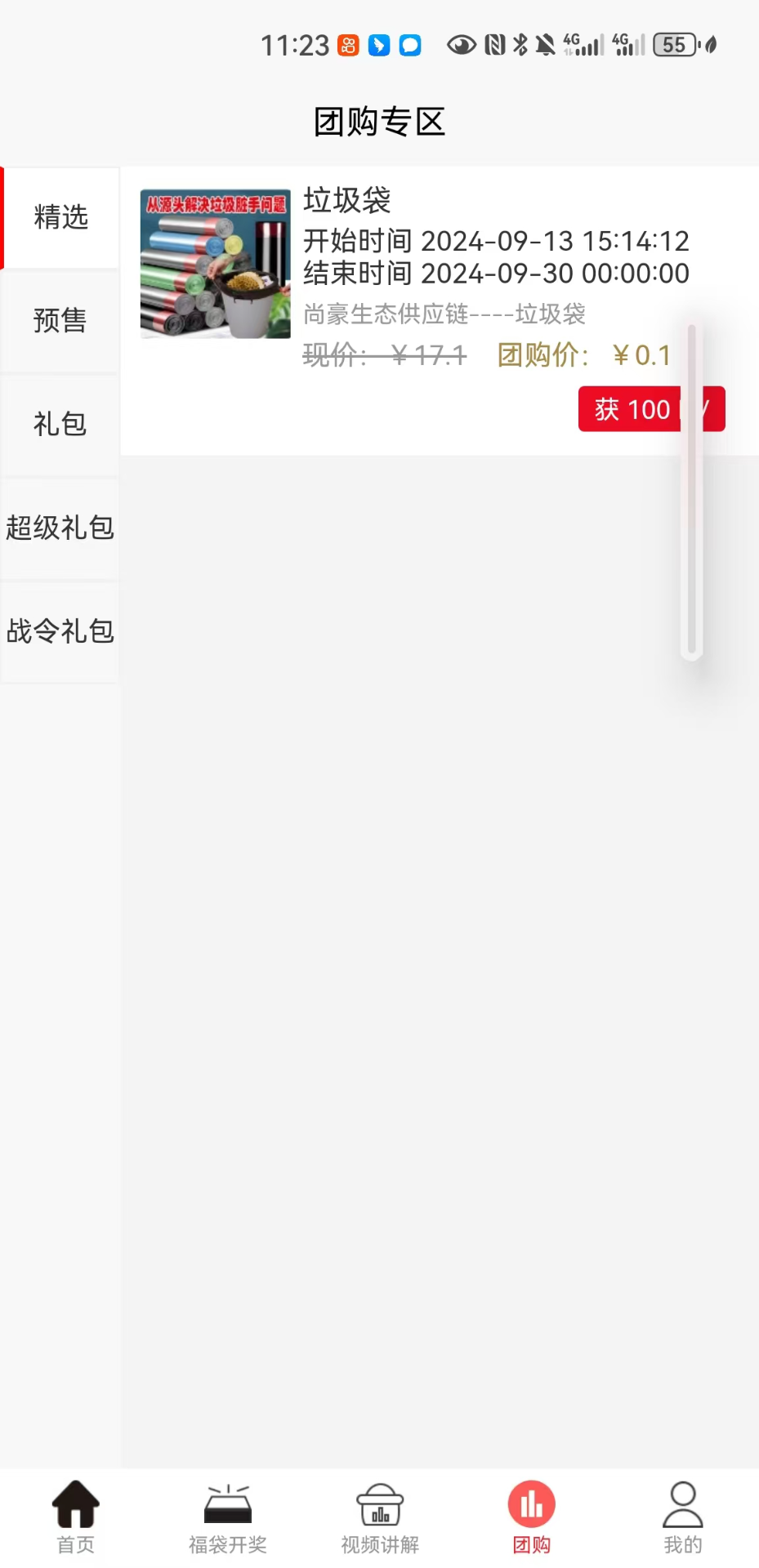The image size is (759, 1568).
Task: Tap the battery indicator showing 55
Action: click(676, 45)
